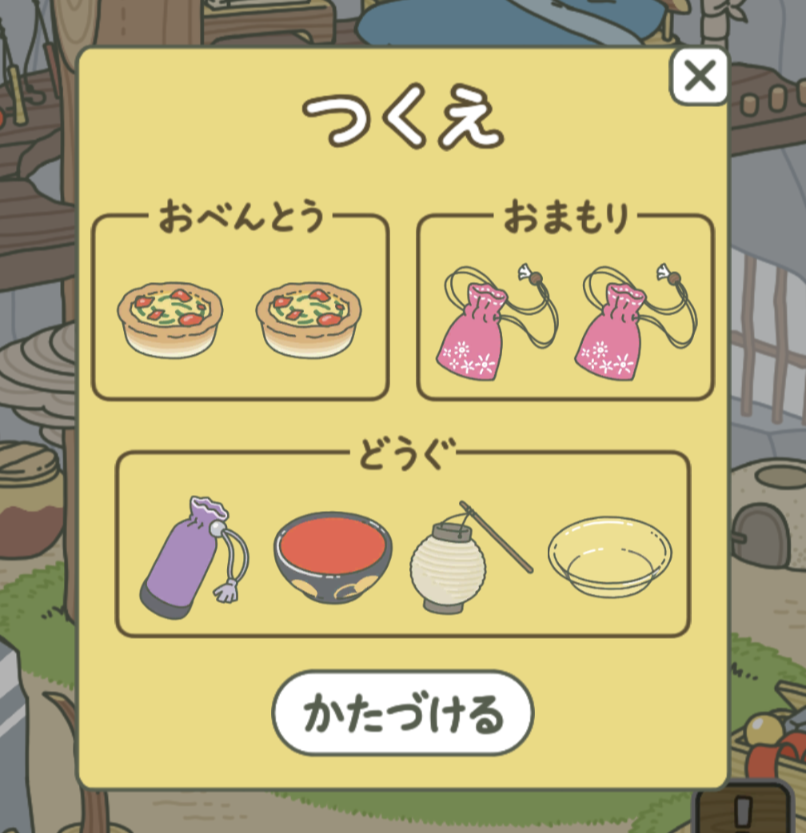The width and height of the screenshot is (806, 833).
Task: Close the つくえ dialog
Action: (699, 76)
